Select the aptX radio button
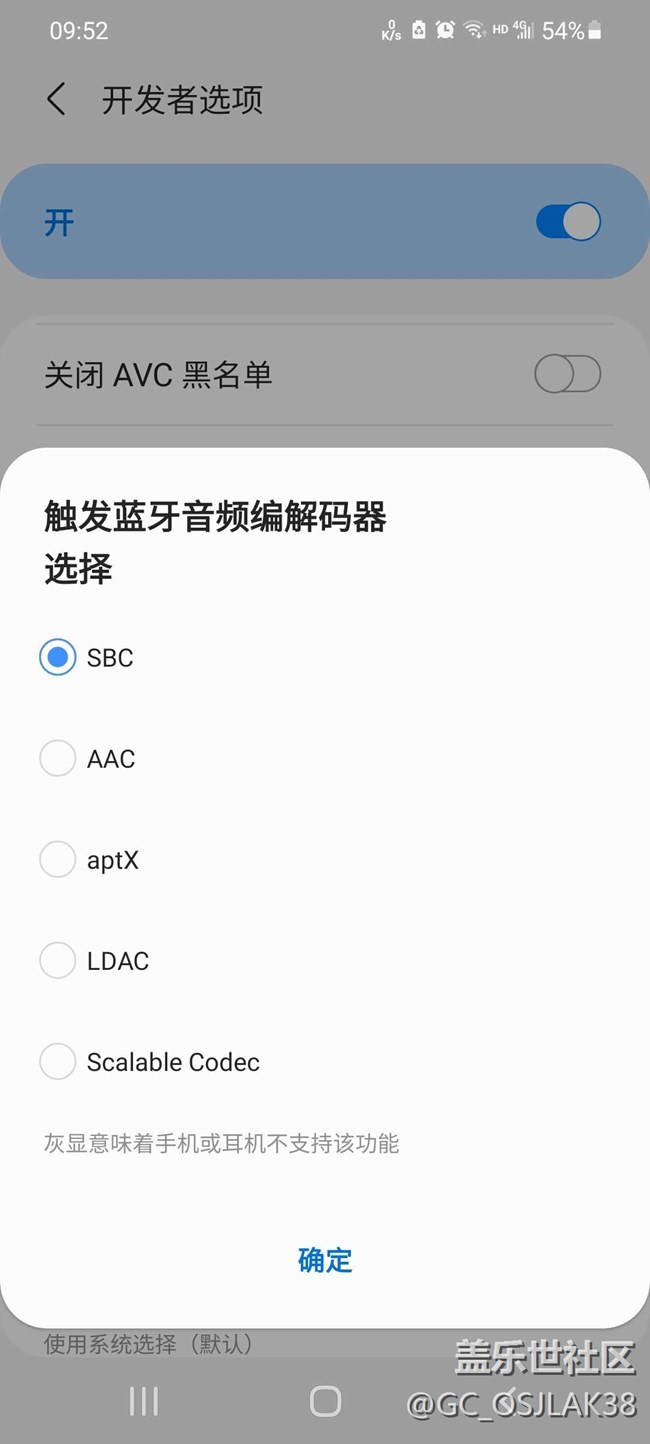Screen dimensions: 650x1444 [58, 860]
